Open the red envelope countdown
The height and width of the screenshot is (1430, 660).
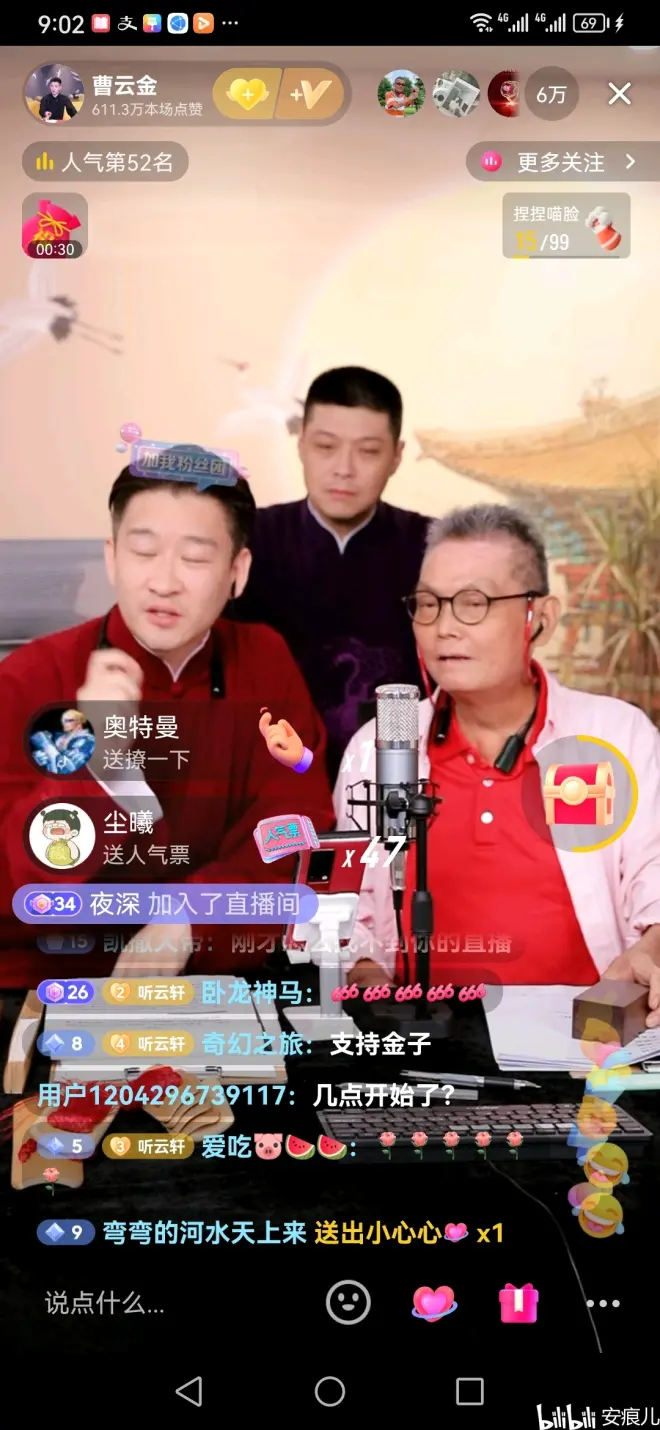click(55, 226)
